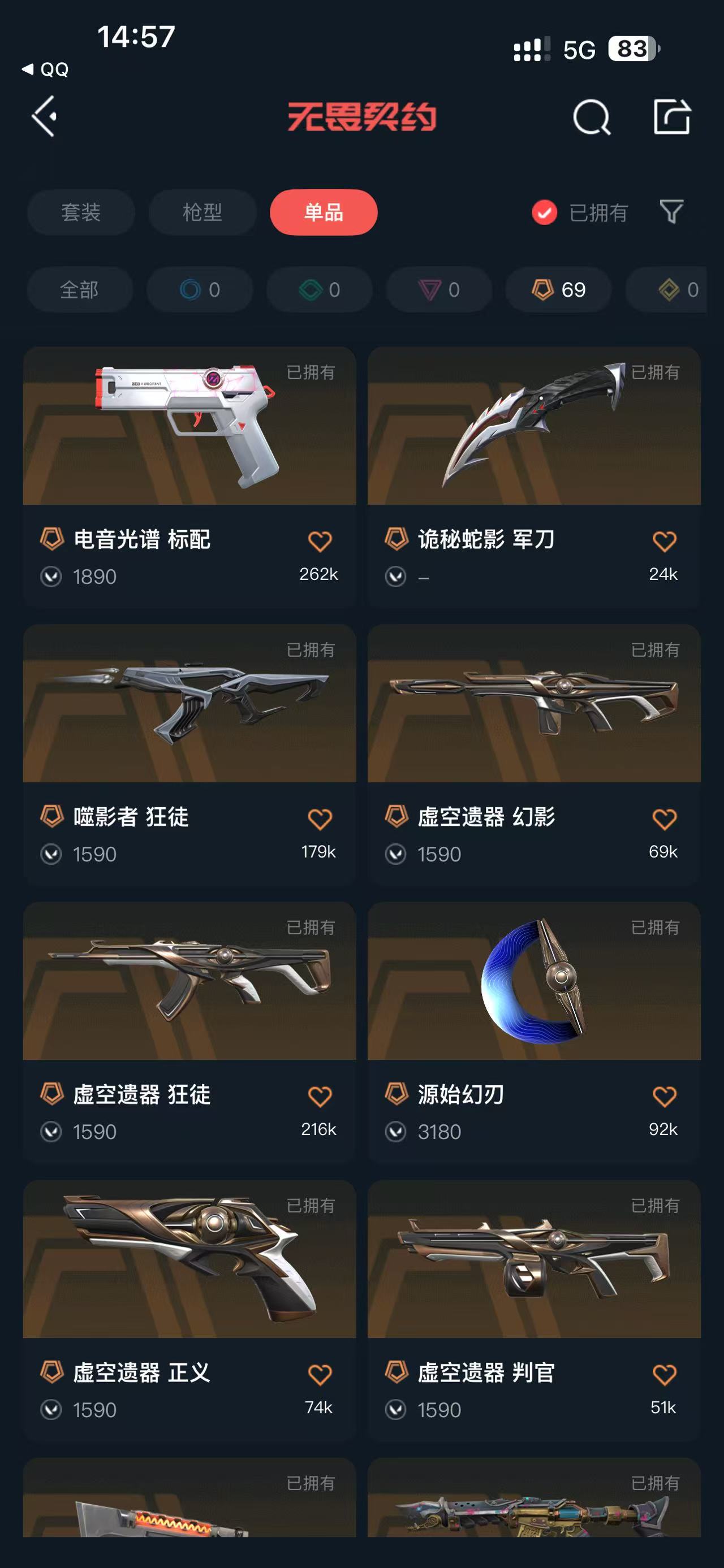Select the 单品 tab

(324, 213)
